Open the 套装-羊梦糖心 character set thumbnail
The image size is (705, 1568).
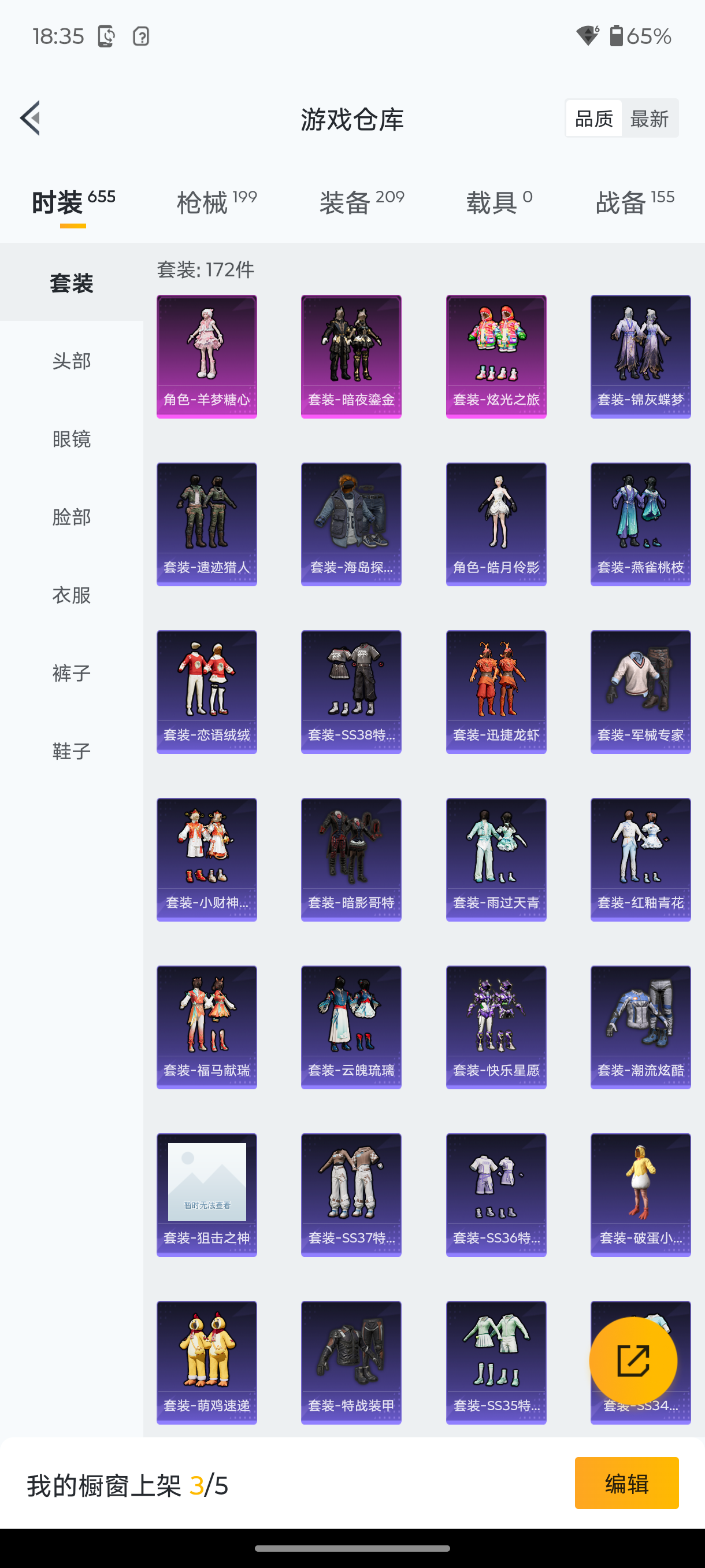[x=206, y=356]
